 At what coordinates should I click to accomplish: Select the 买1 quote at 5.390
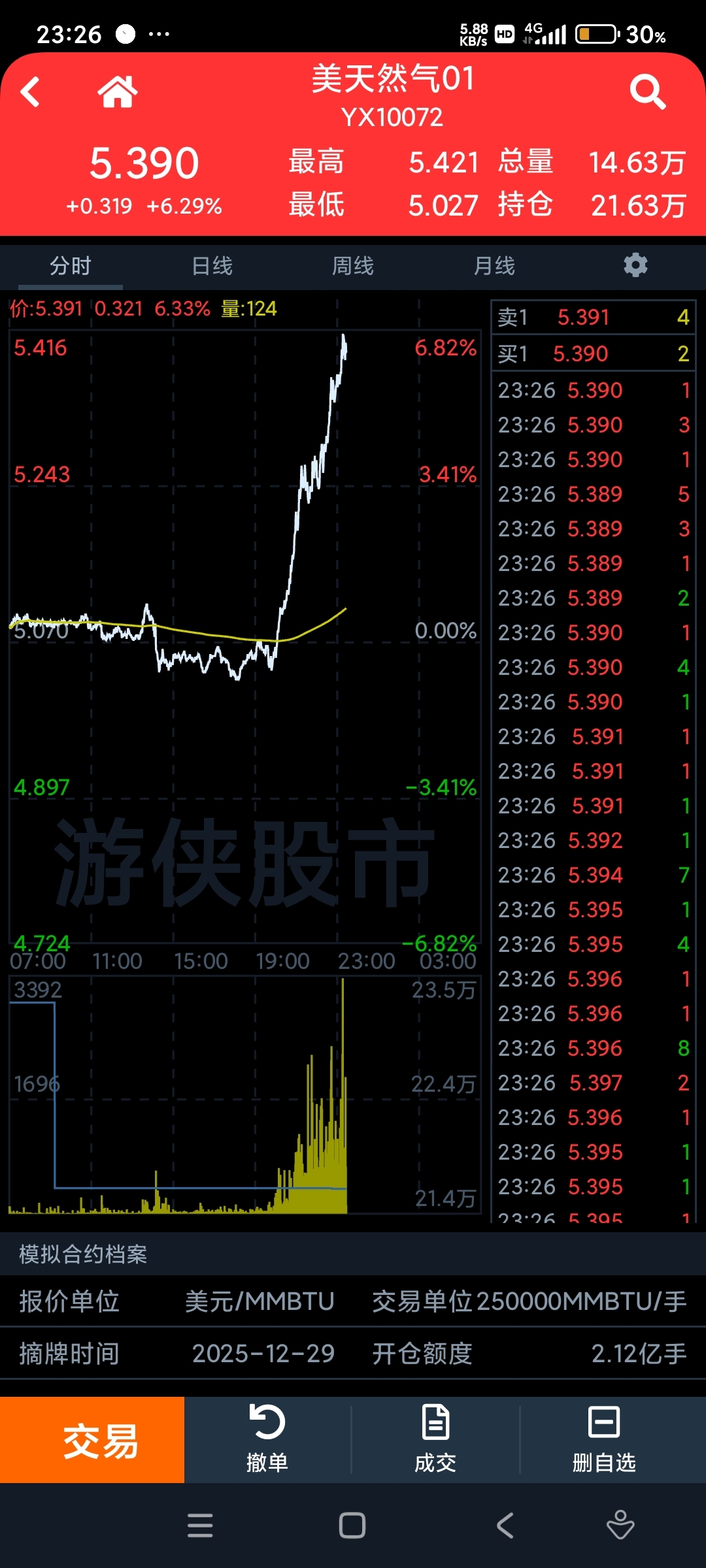point(593,353)
